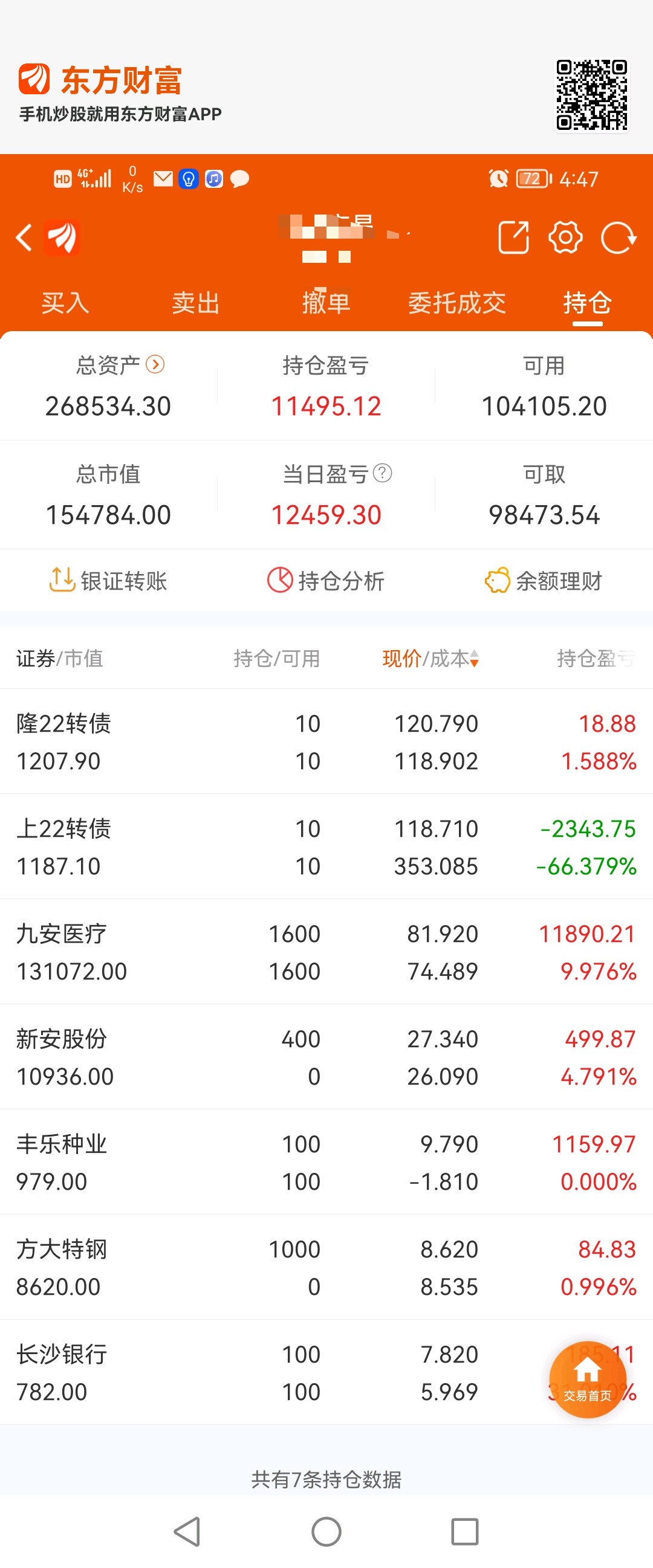Open the 九安医疗 holding row
This screenshot has width=653, height=1568.
(326, 952)
